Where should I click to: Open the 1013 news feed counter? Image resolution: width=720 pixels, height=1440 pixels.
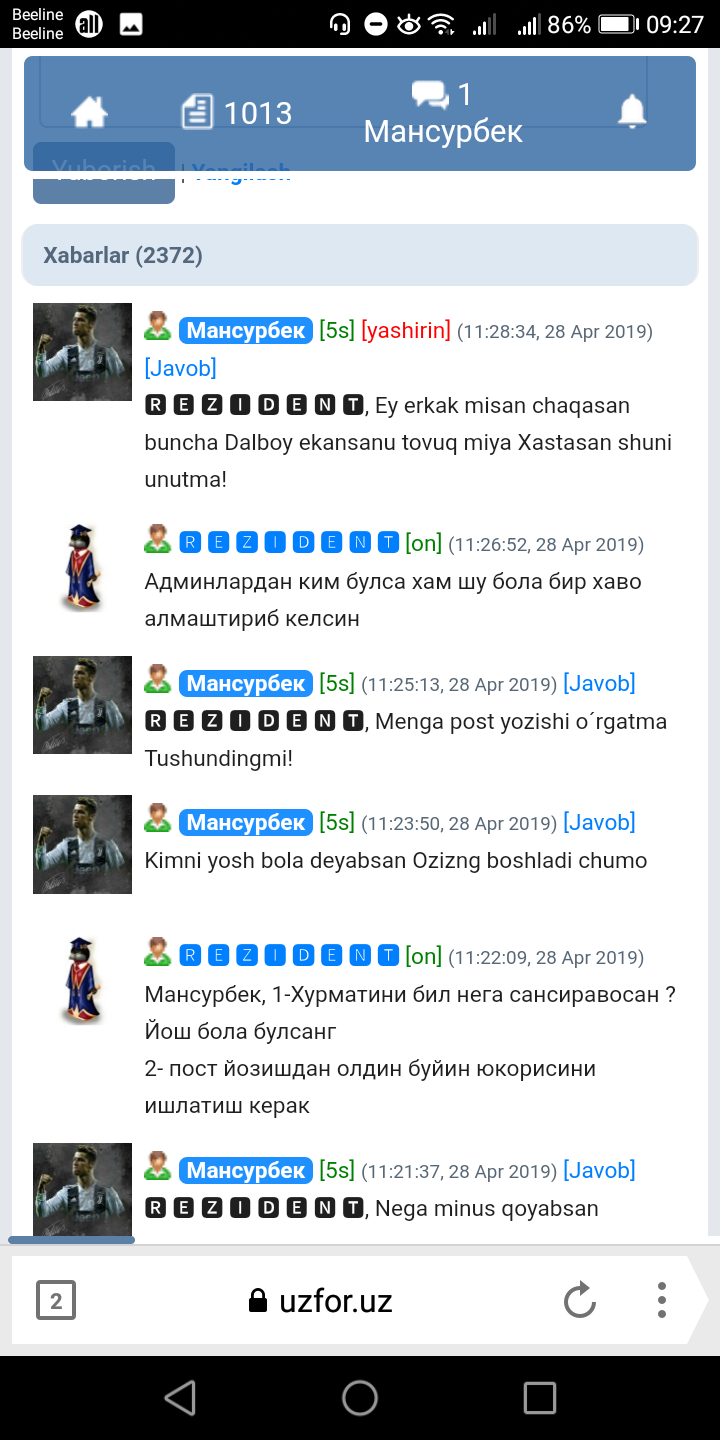point(238,114)
